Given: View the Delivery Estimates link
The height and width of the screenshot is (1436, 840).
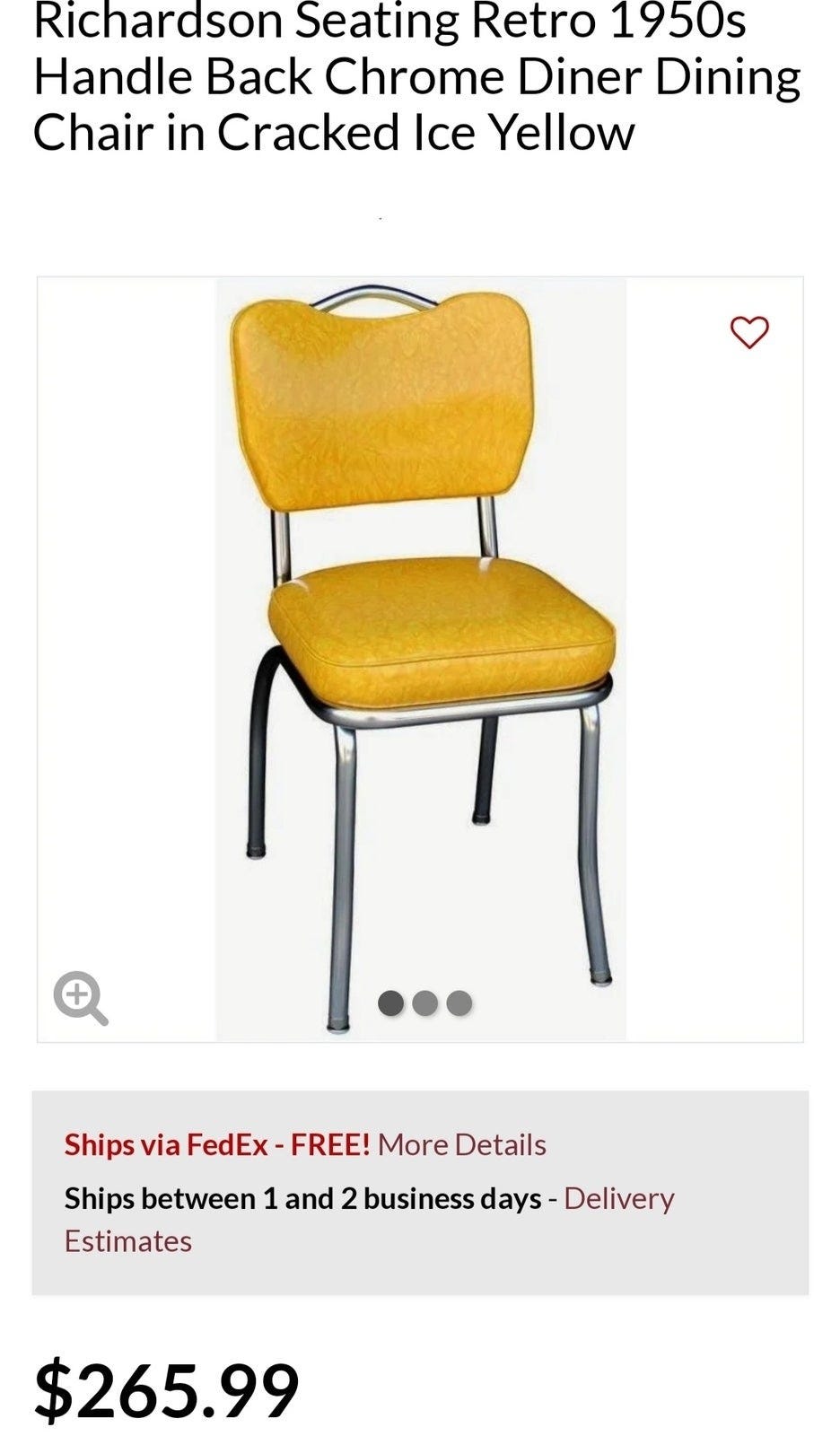Looking at the screenshot, I should [618, 1199].
